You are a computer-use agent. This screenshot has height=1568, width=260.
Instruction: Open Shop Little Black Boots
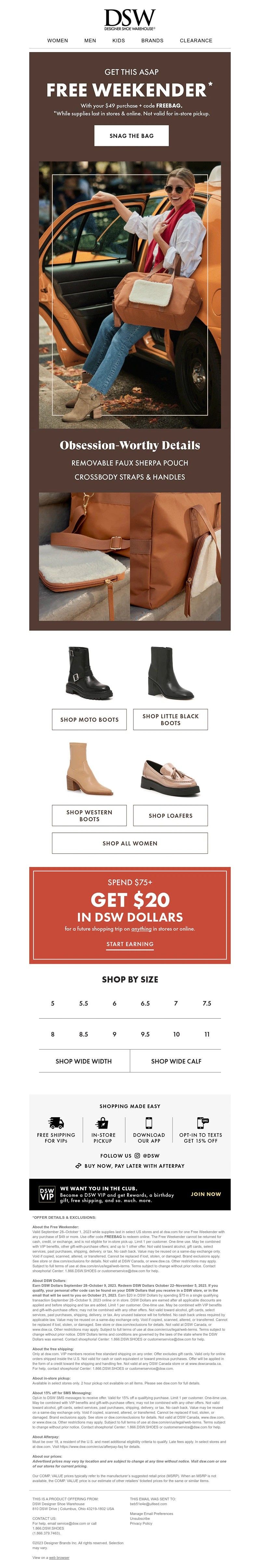tap(170, 720)
